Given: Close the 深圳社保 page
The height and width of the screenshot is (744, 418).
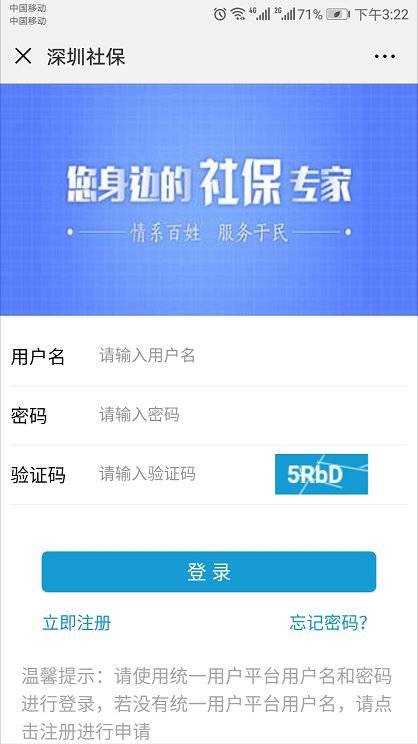Looking at the screenshot, I should (23, 56).
